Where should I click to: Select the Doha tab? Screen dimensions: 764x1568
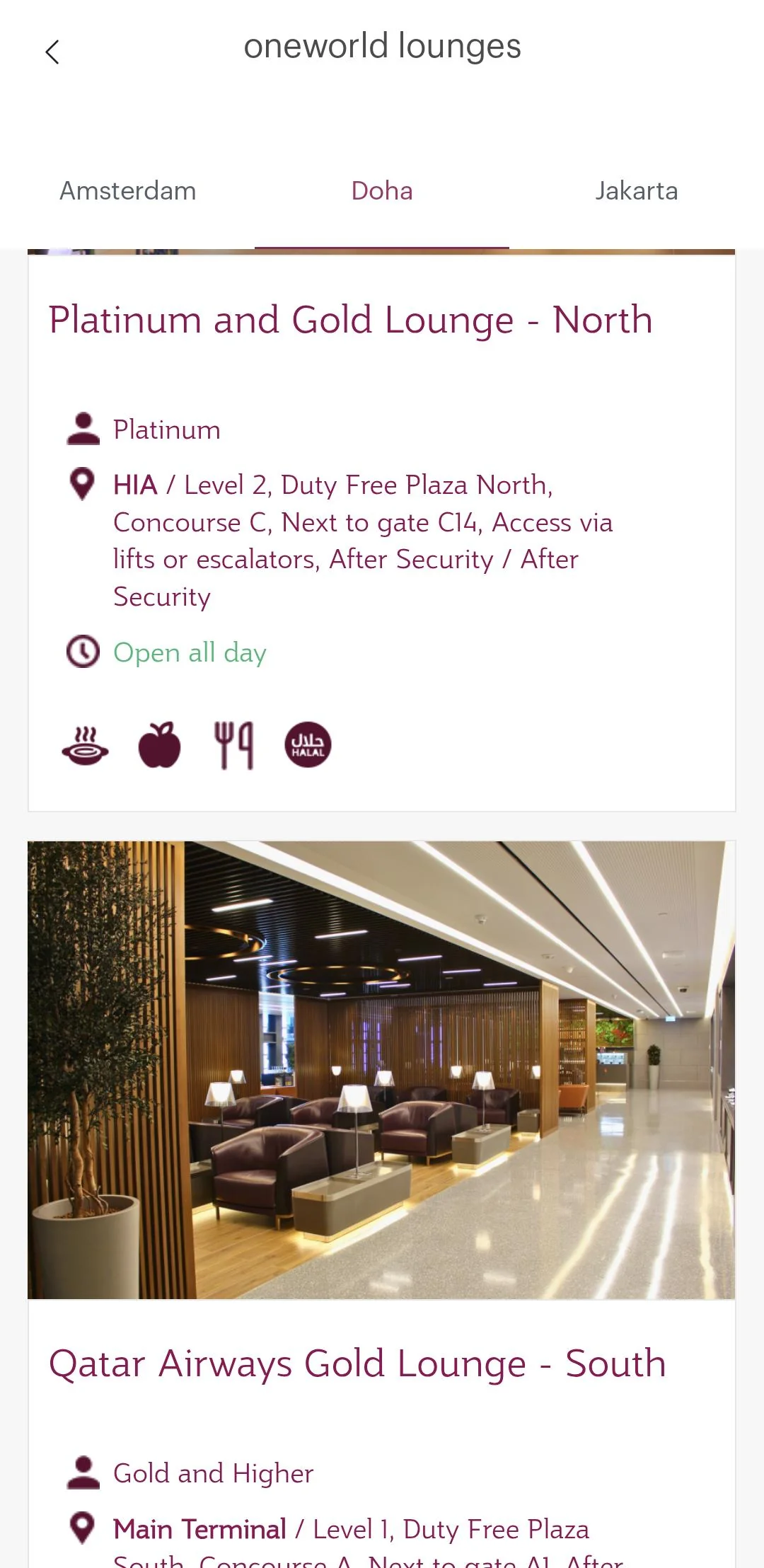point(382,191)
